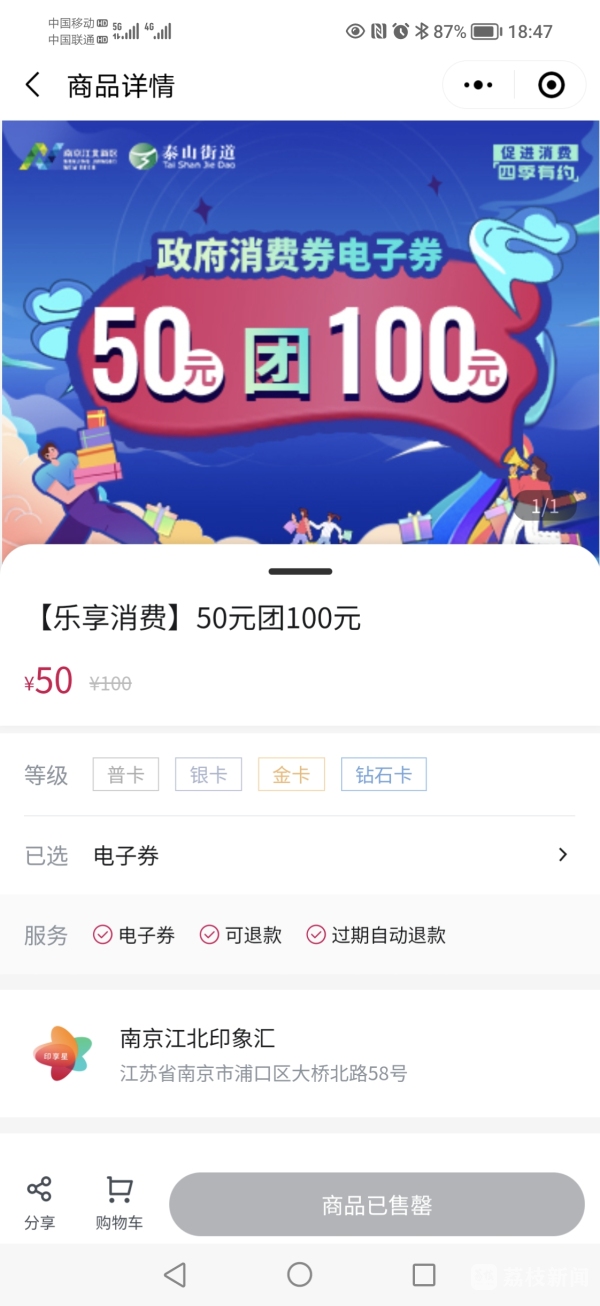Go back from 商品详情 page

pos(33,86)
